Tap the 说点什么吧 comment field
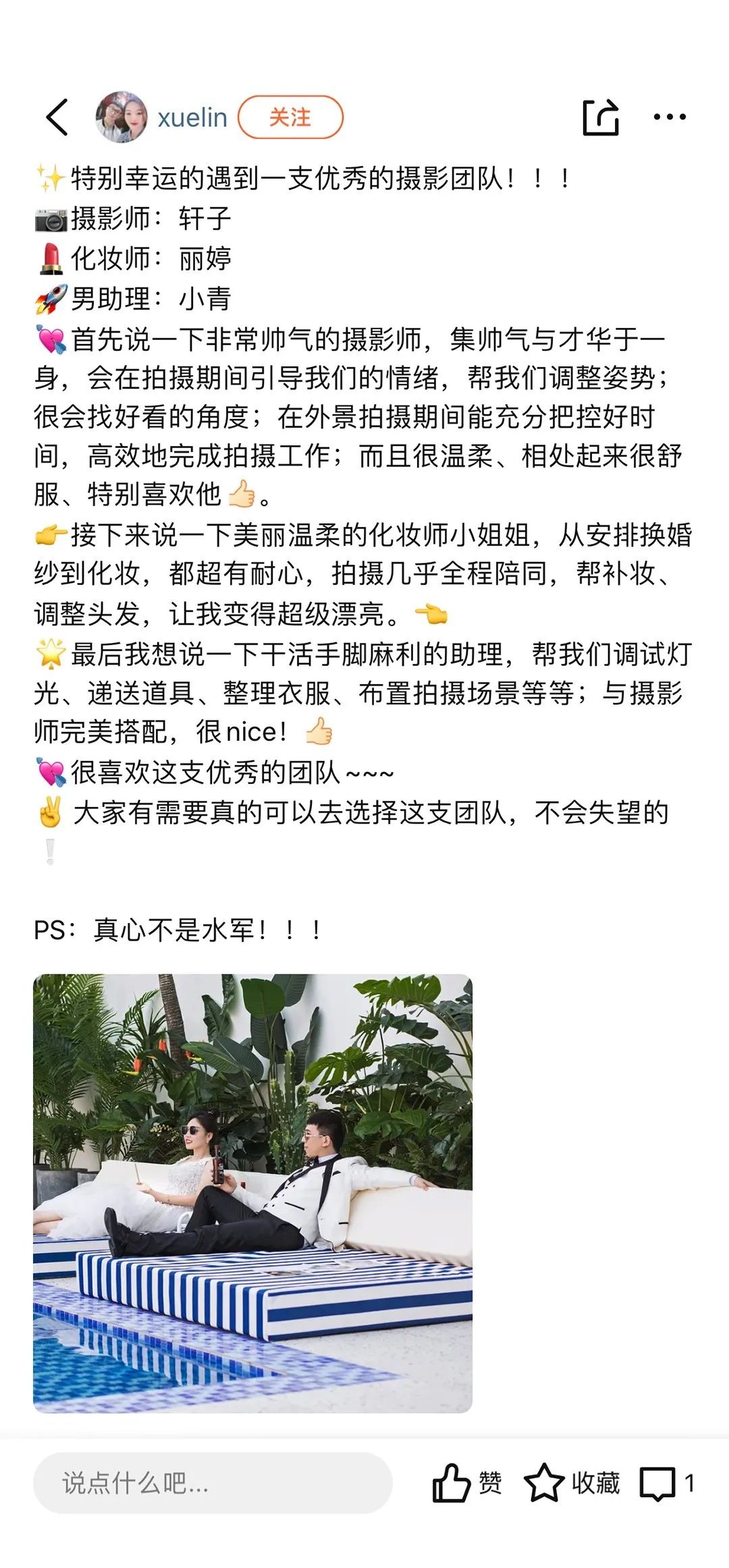Image resolution: width=729 pixels, height=1568 pixels. [x=212, y=1484]
